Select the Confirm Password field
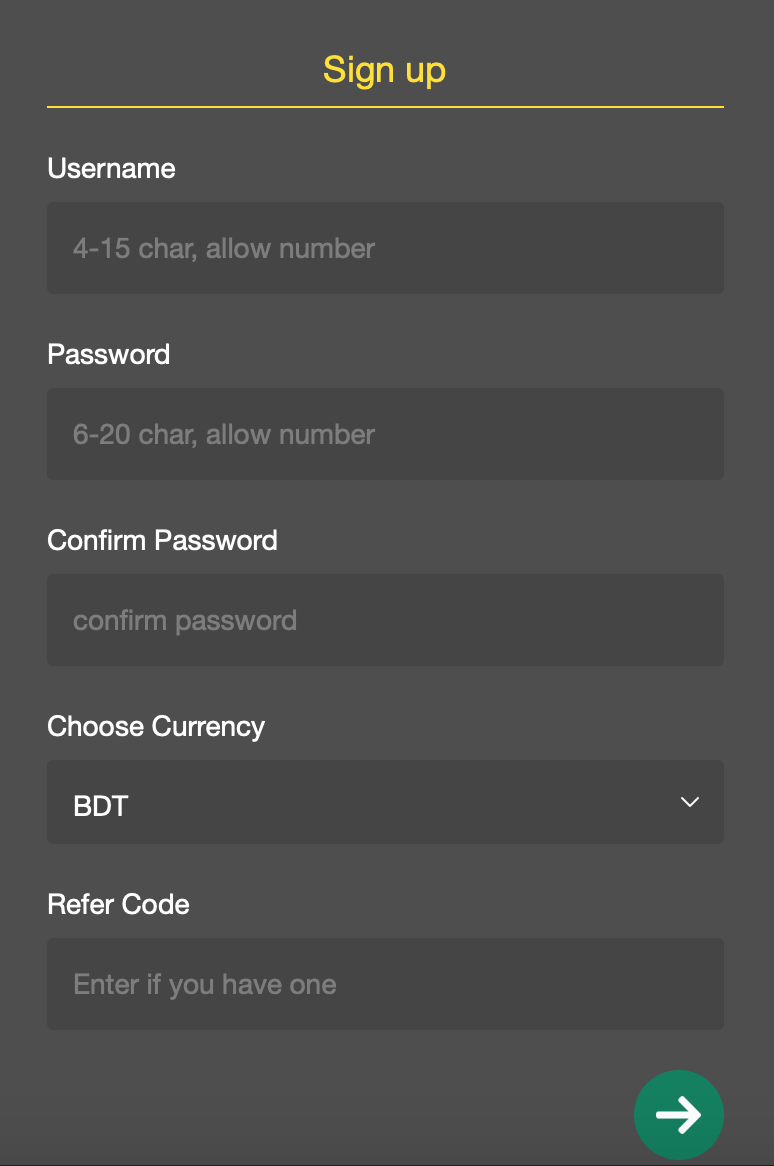Viewport: 774px width, 1166px height. click(385, 620)
